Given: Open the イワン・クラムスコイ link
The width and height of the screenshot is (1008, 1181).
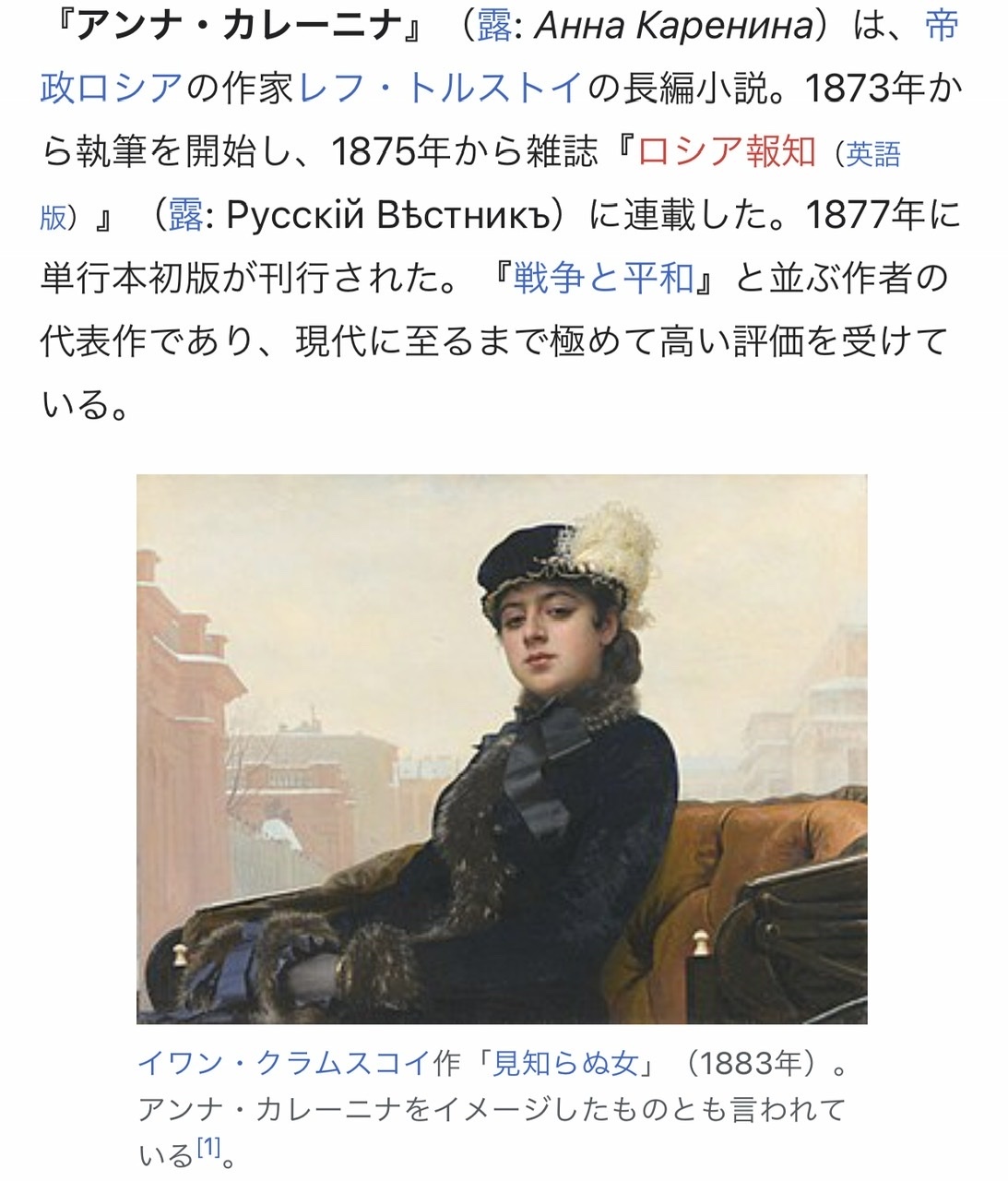Looking at the screenshot, I should click(x=283, y=1064).
